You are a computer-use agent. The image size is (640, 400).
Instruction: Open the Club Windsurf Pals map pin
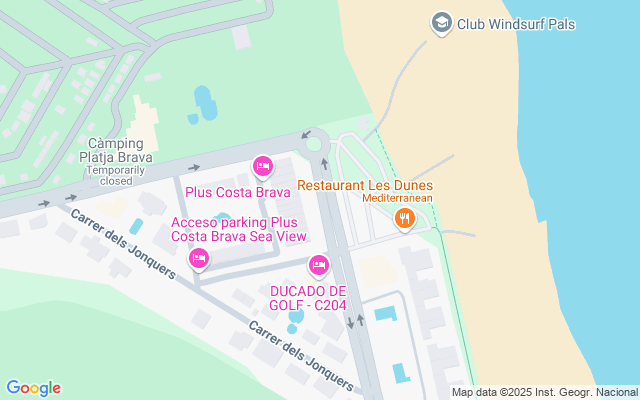(440, 21)
